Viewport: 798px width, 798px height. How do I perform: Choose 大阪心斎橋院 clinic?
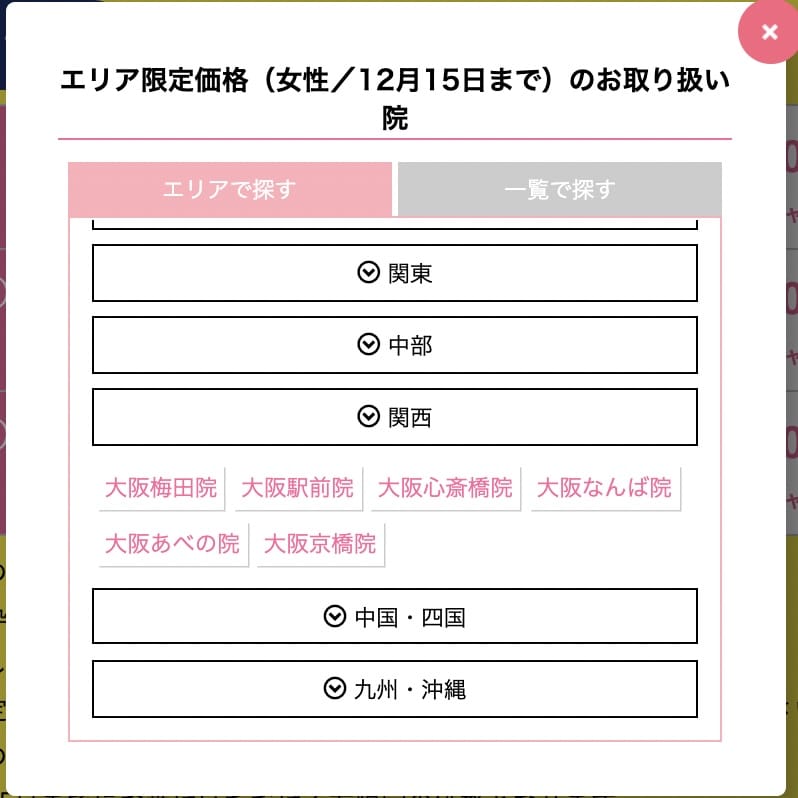(445, 488)
